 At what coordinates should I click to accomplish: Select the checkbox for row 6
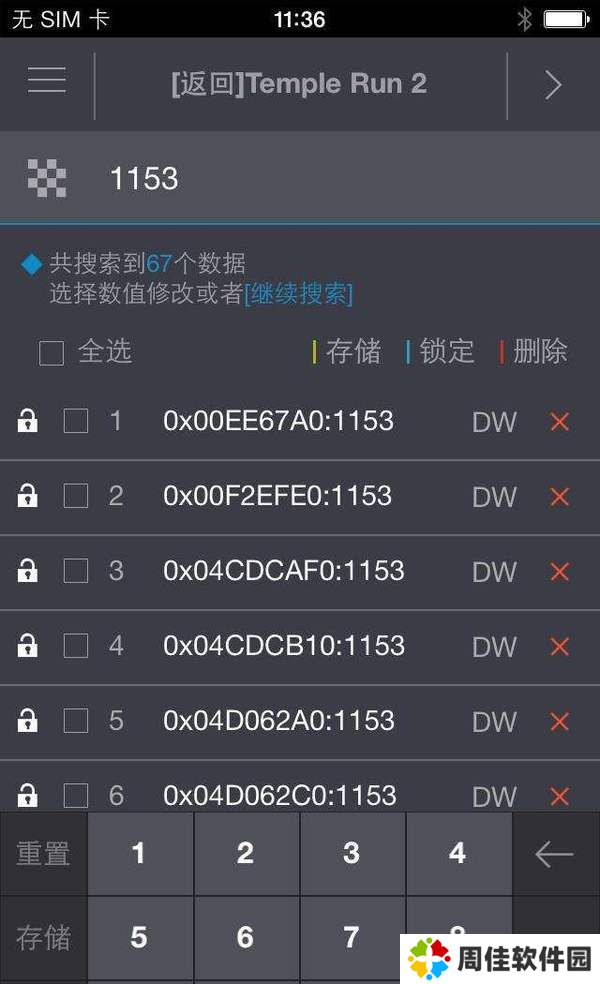[x=76, y=795]
